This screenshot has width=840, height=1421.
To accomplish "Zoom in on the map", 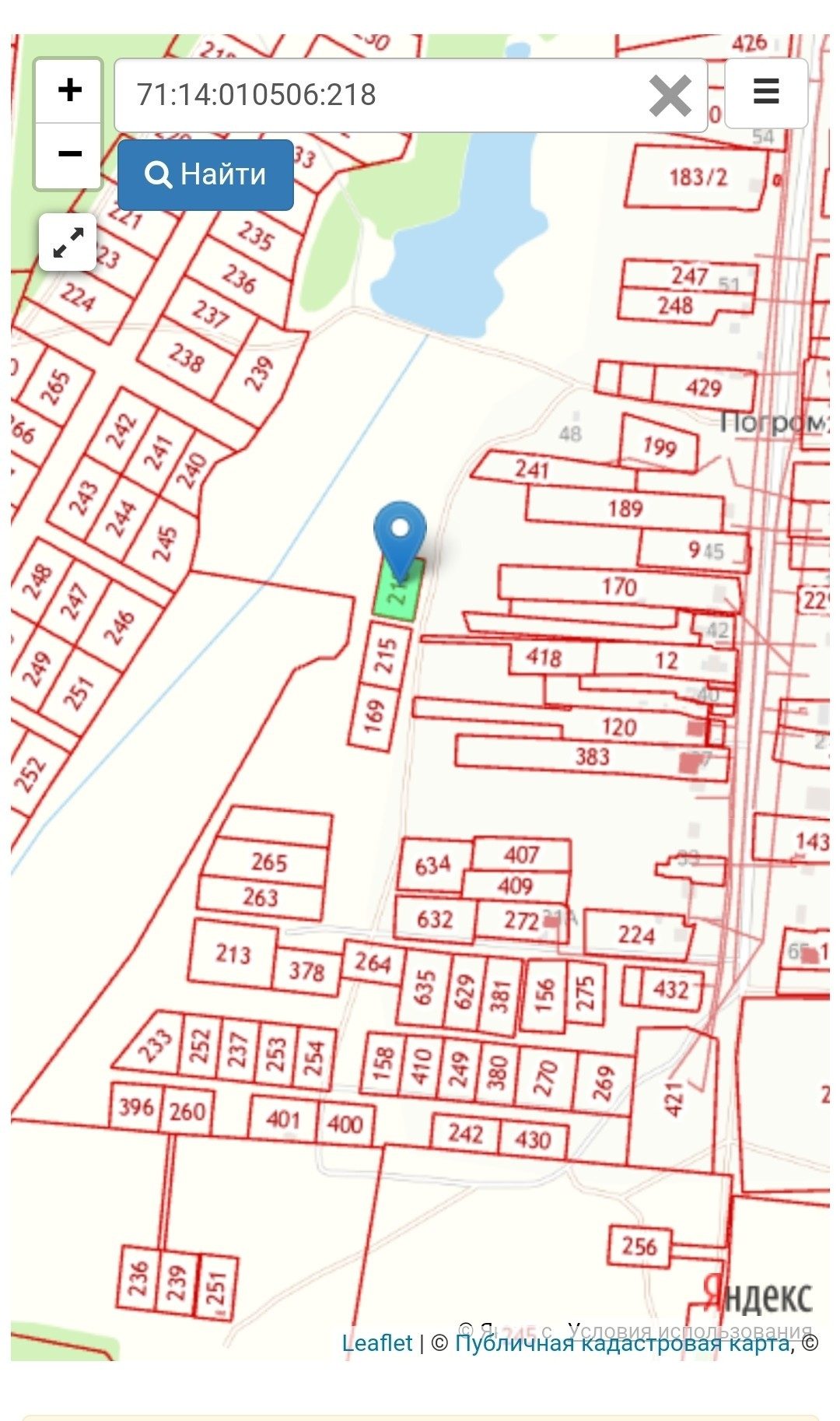I will (x=69, y=90).
